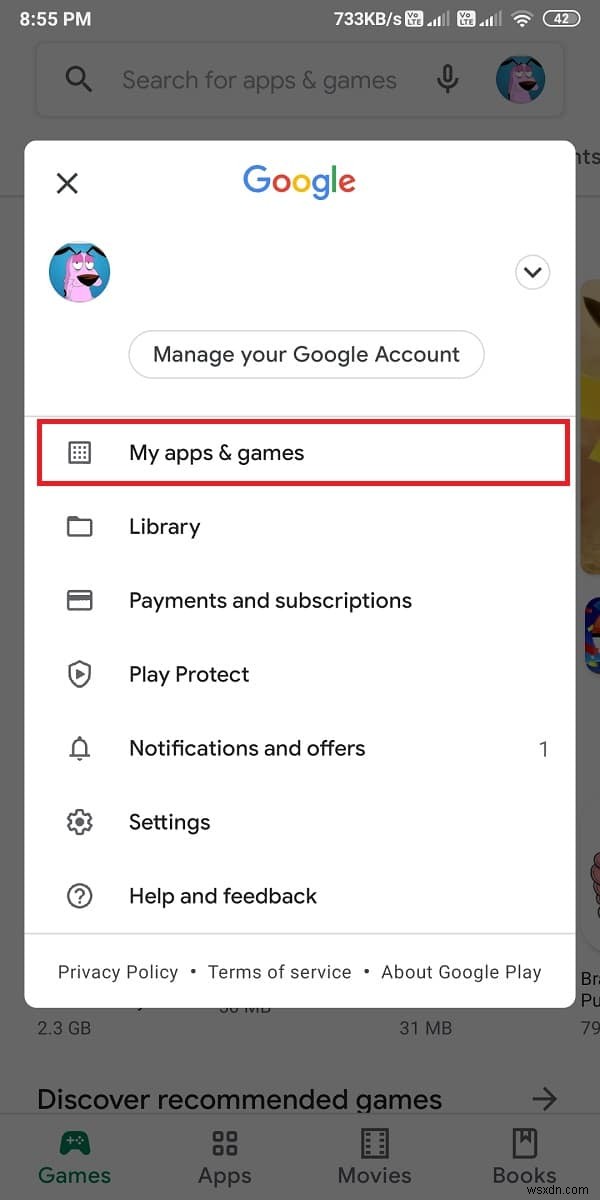Viewport: 600px width, 1200px height.
Task: Open Terms of service link
Action: coord(279,972)
